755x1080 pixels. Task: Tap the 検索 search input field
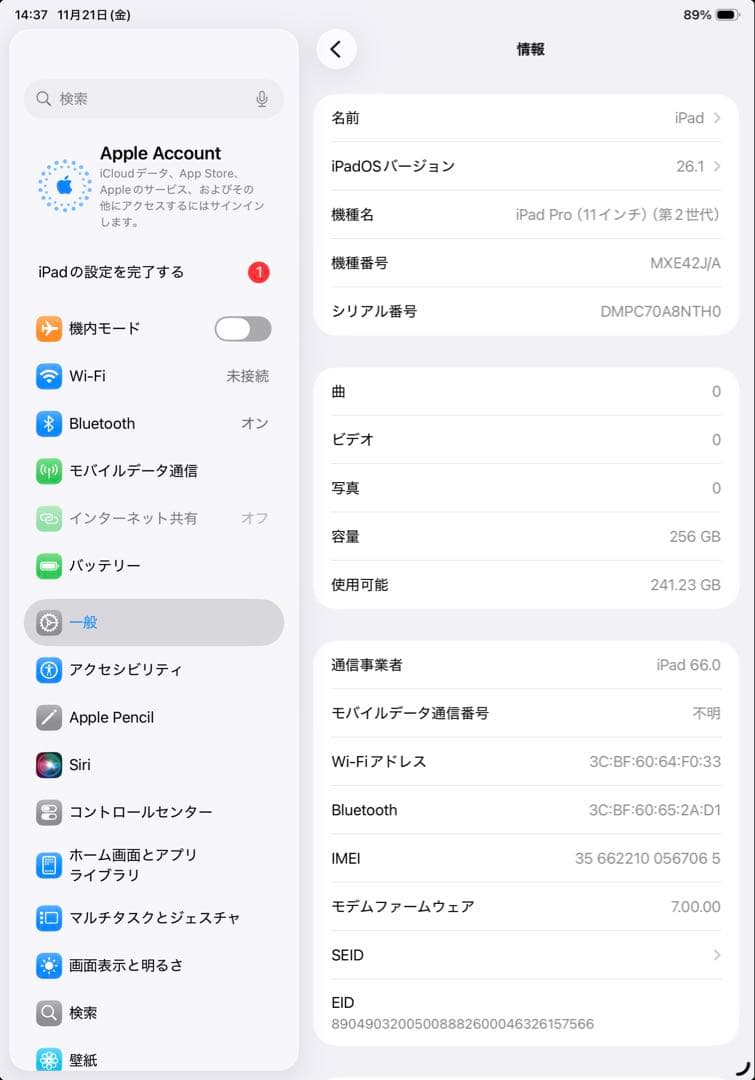(x=140, y=99)
